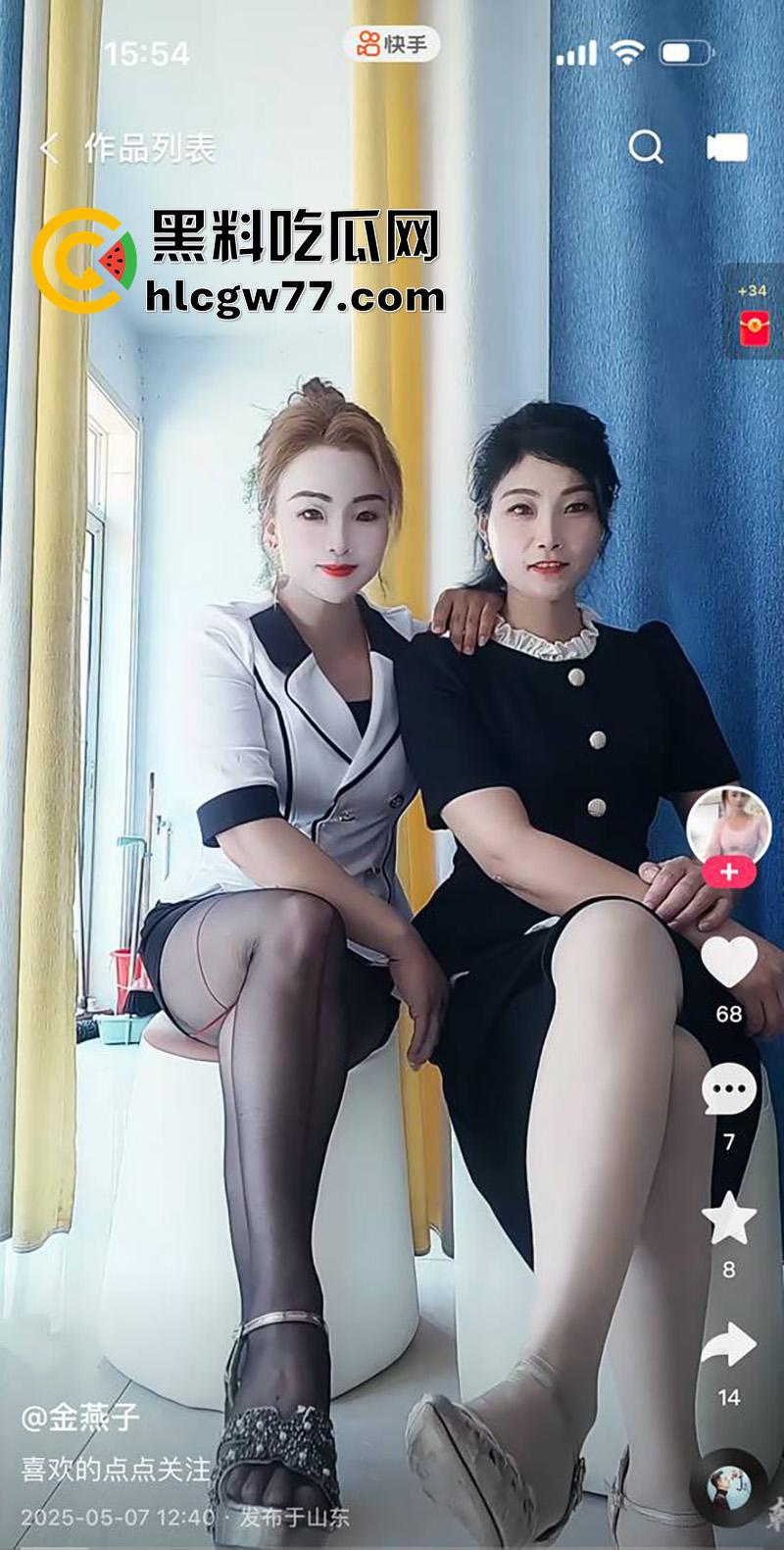This screenshot has width=784, height=1550.
Task: Tap the small avatar at the bottom right
Action: click(x=727, y=1484)
